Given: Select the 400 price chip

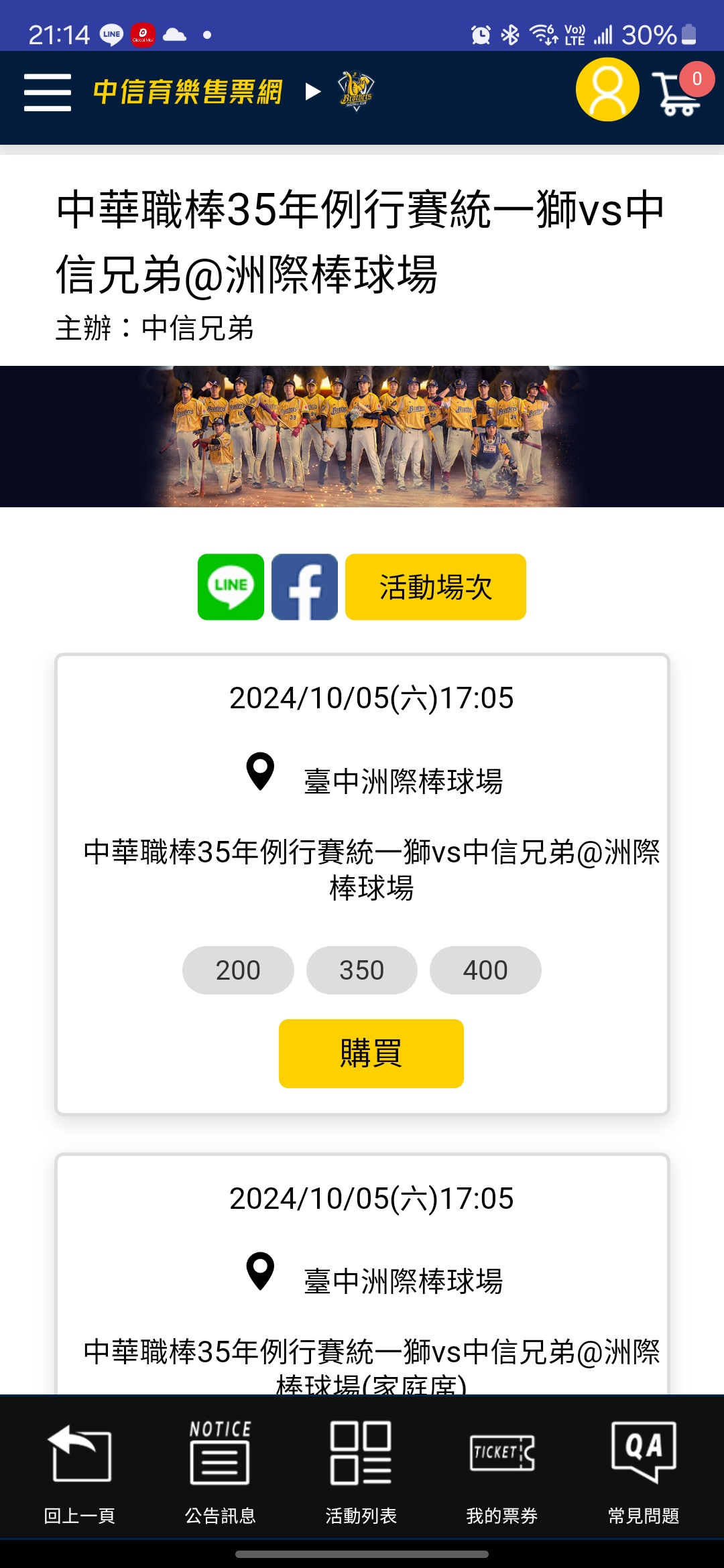Looking at the screenshot, I should pos(485,970).
